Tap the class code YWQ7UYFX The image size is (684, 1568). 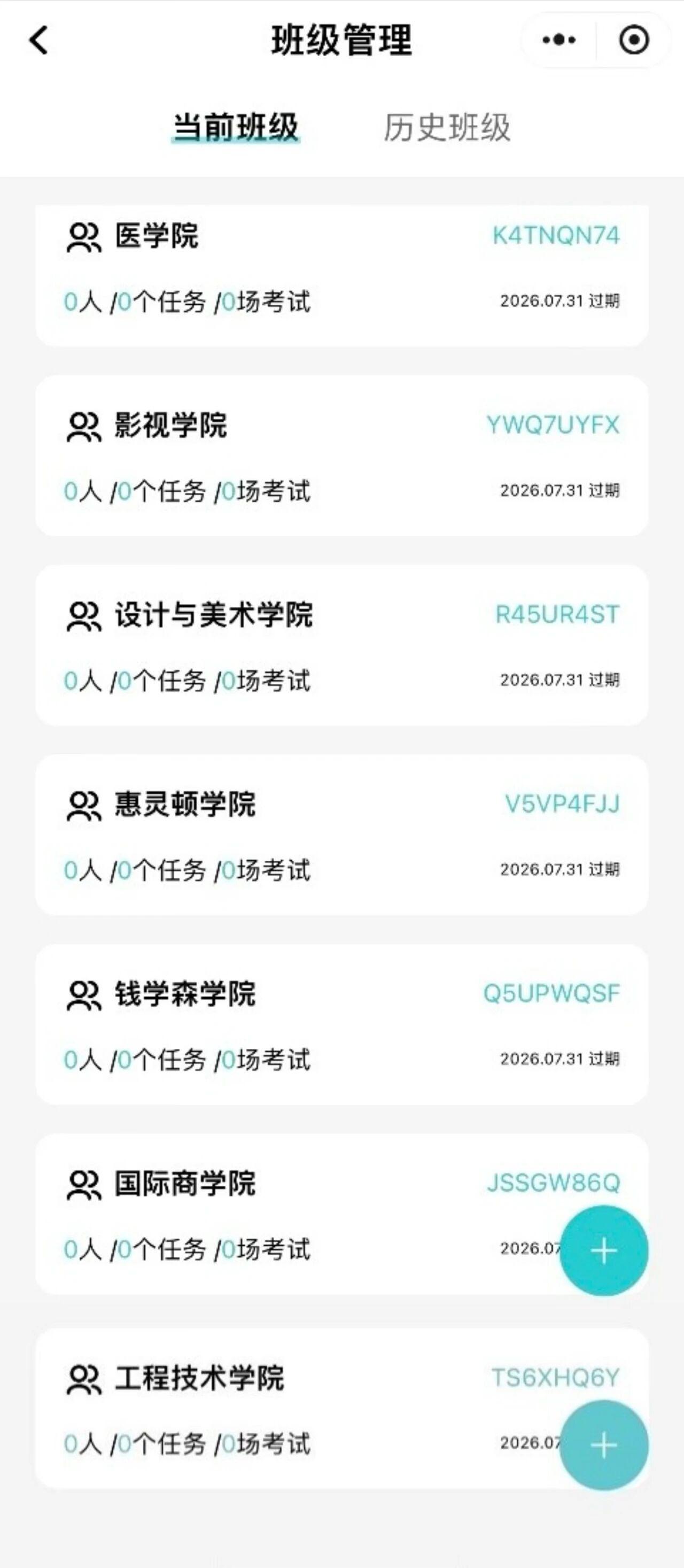click(553, 425)
